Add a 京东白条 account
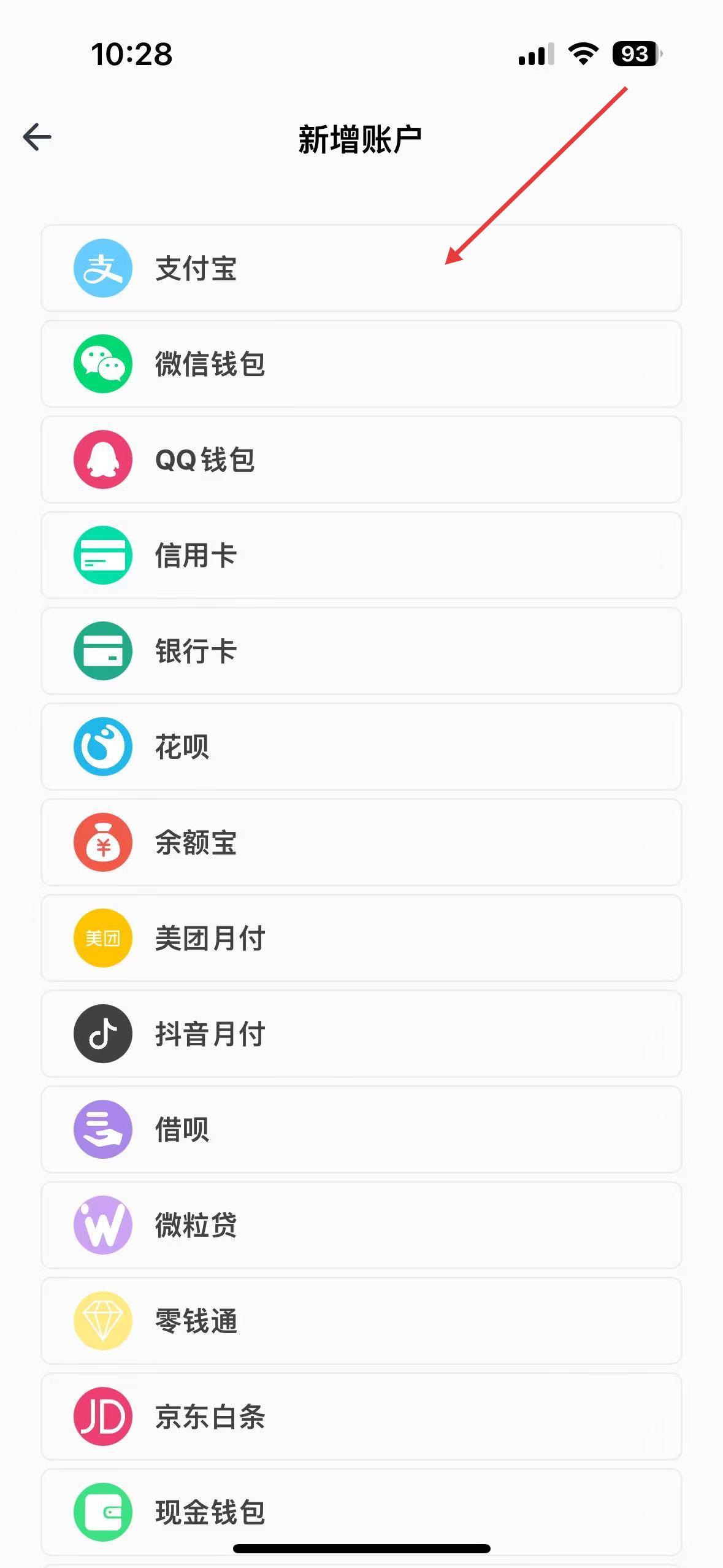This screenshot has width=723, height=1568. [361, 1416]
